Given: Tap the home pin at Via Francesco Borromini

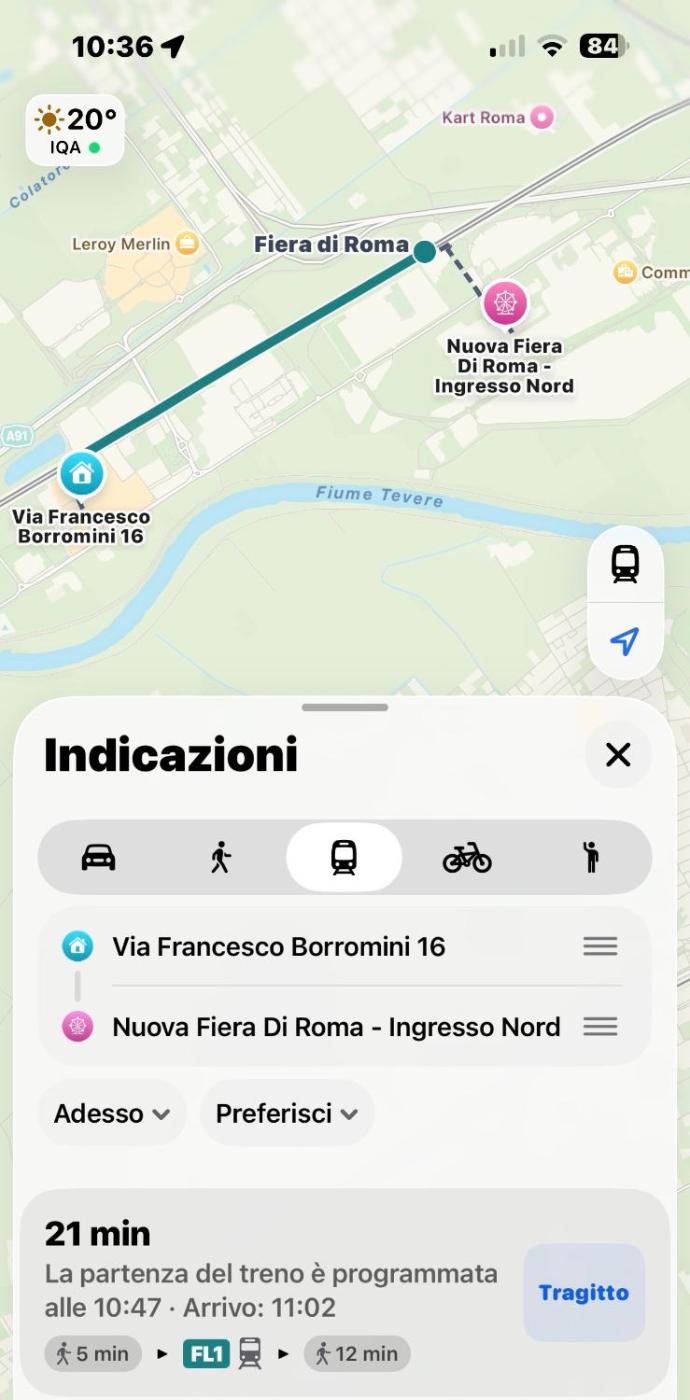Looking at the screenshot, I should point(81,473).
